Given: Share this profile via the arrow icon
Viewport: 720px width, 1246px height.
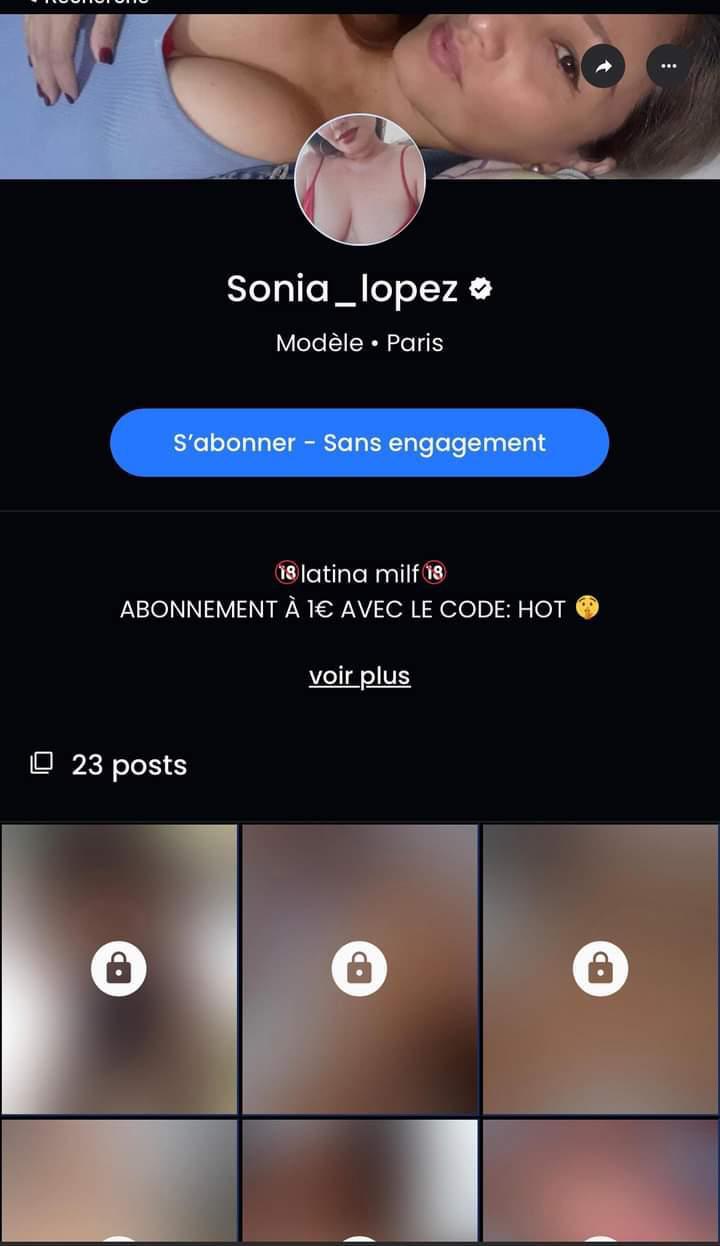Looking at the screenshot, I should (x=603, y=67).
